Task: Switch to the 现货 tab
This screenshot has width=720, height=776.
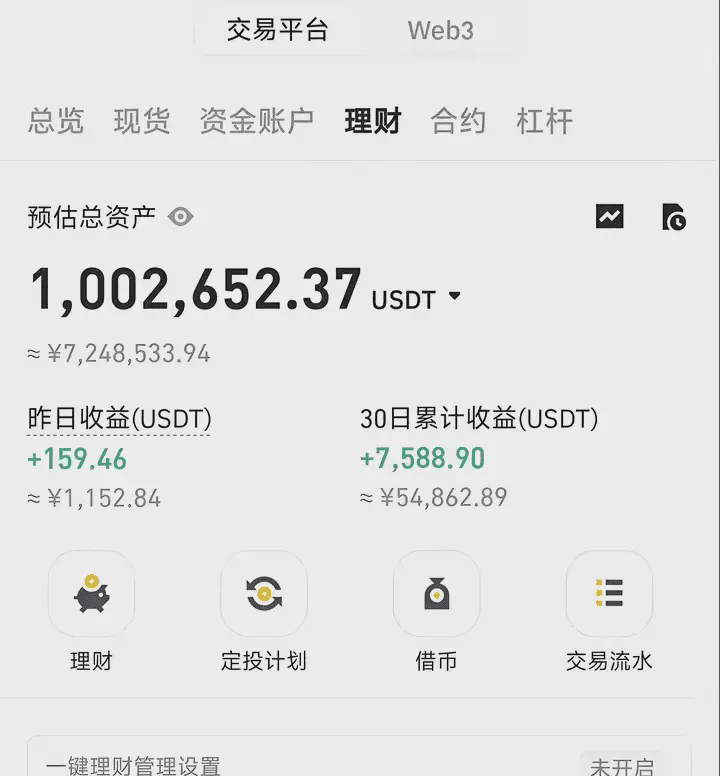Action: (x=142, y=121)
